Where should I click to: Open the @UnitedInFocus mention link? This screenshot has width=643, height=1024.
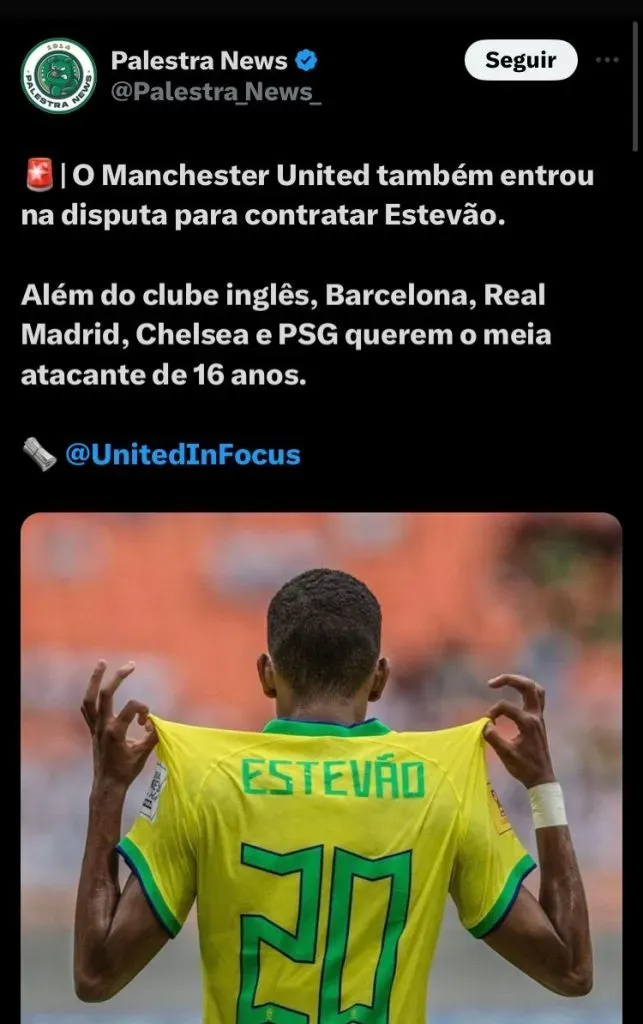(182, 455)
